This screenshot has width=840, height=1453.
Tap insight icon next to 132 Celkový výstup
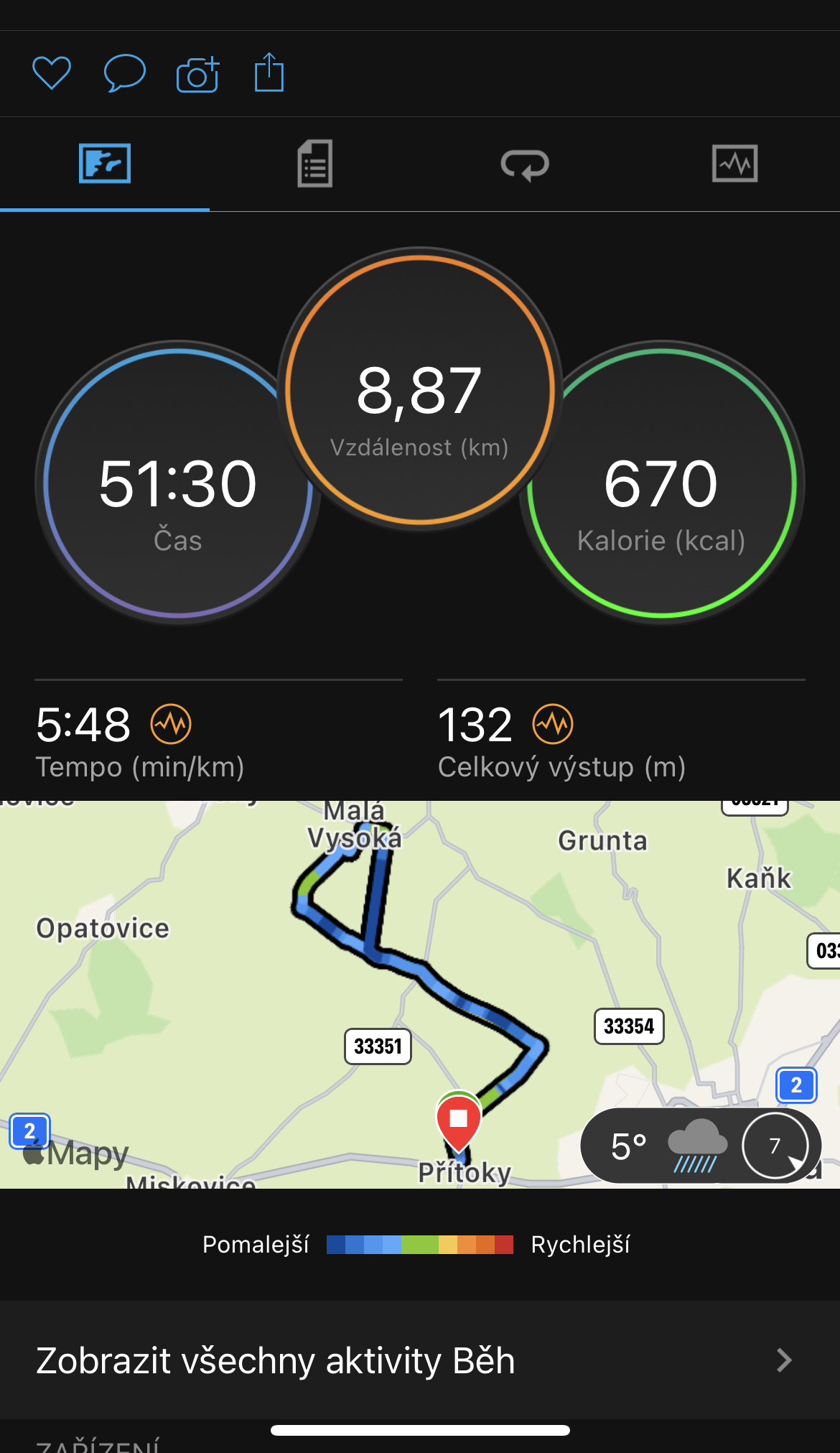pos(553,724)
